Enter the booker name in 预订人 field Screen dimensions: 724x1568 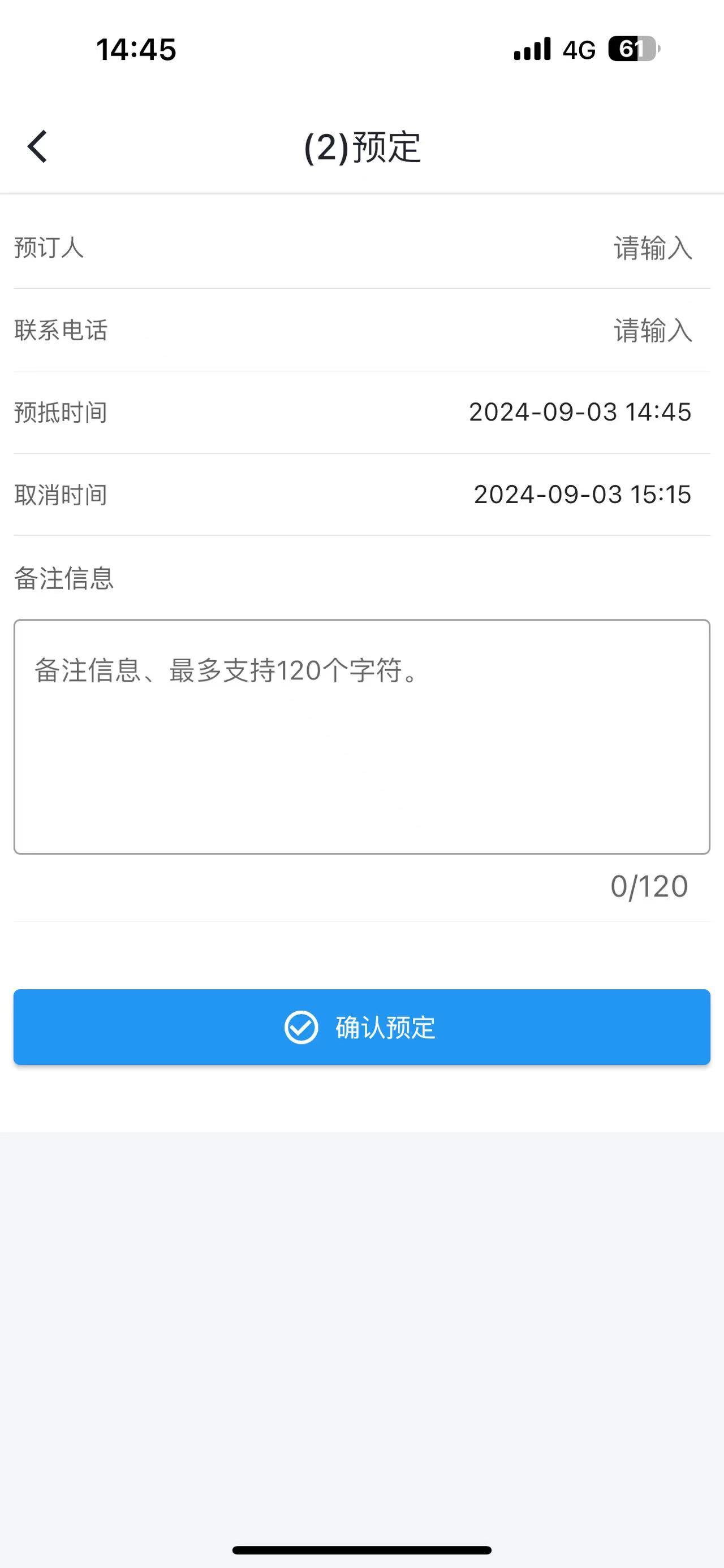tap(652, 248)
